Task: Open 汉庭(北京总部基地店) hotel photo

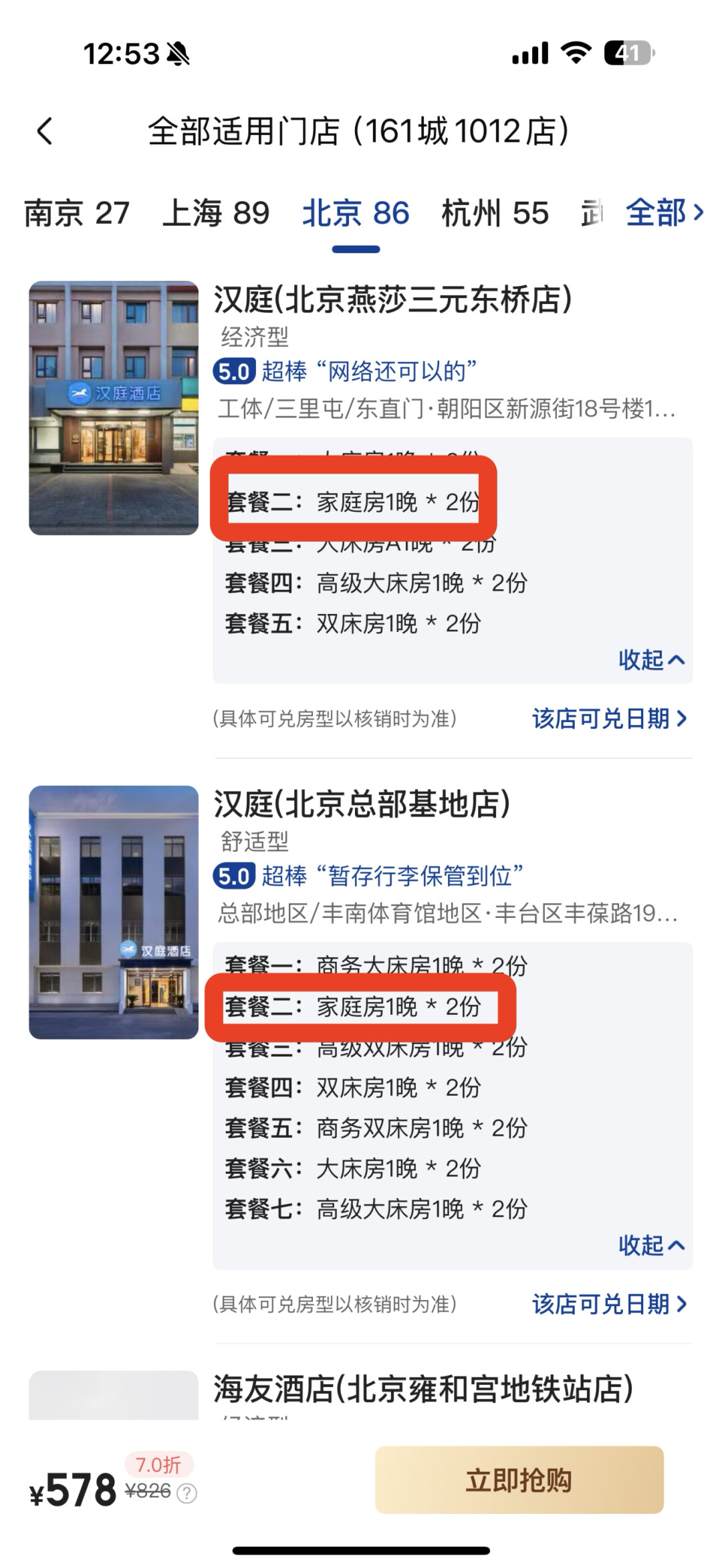Action: 114,912
